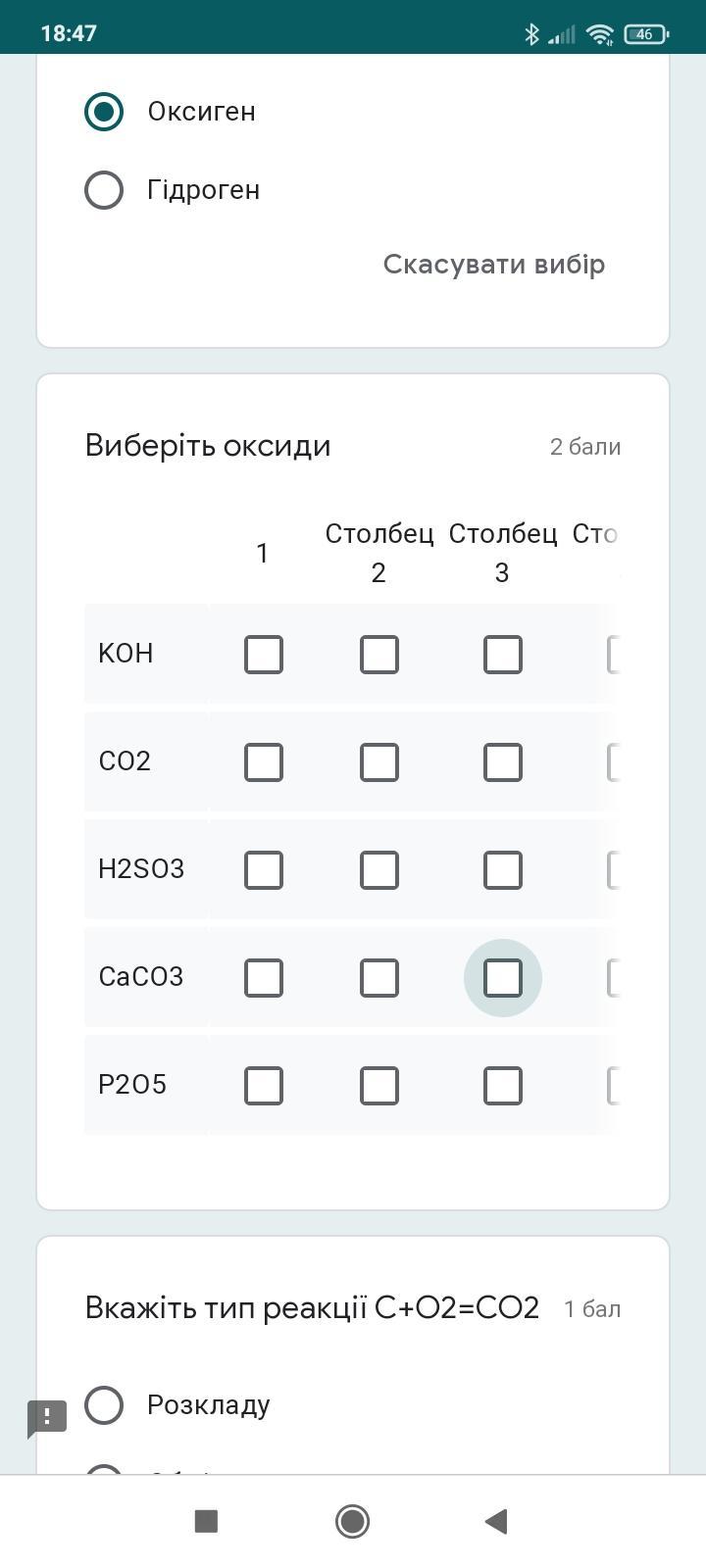Select the Оксиген radio option
The image size is (706, 1568).
[104, 112]
